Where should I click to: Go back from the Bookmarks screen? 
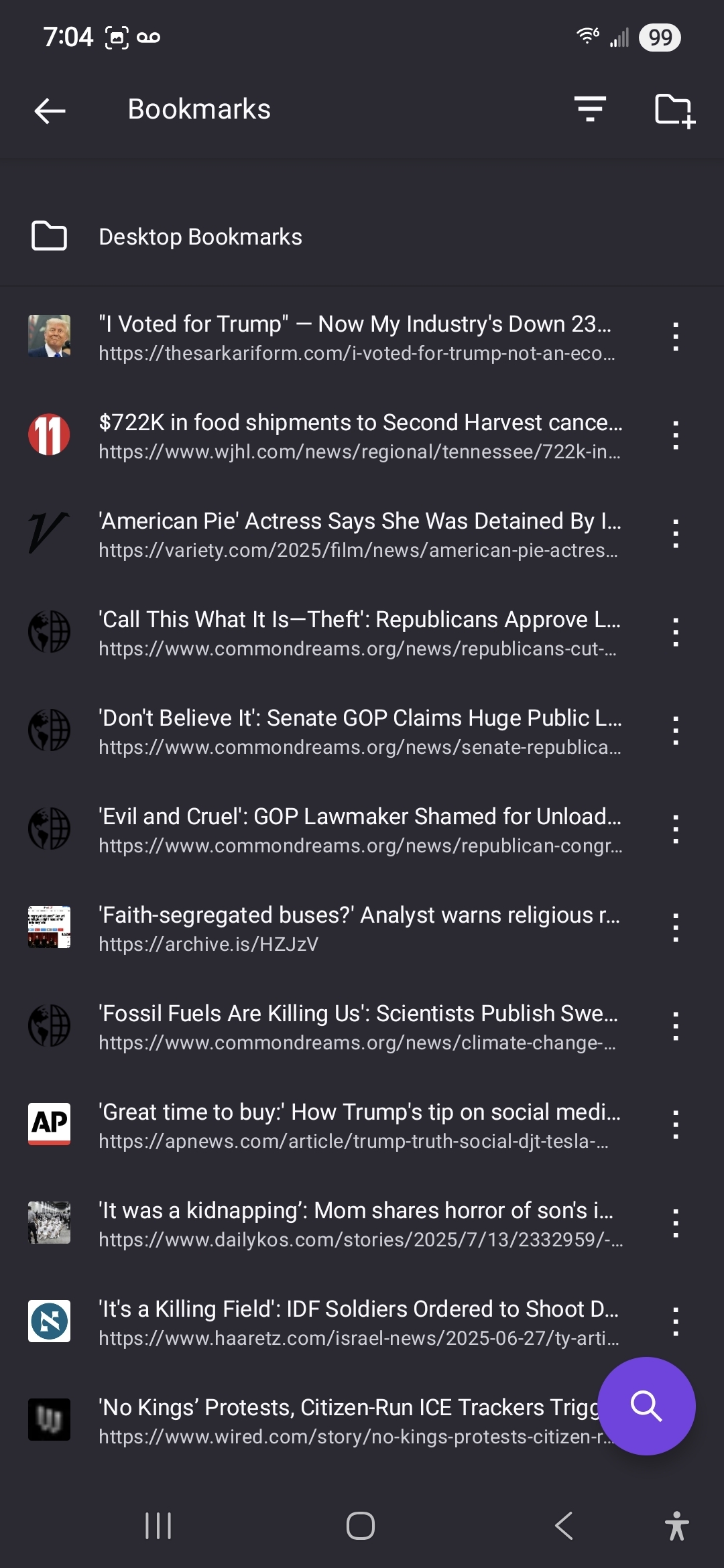[x=50, y=111]
